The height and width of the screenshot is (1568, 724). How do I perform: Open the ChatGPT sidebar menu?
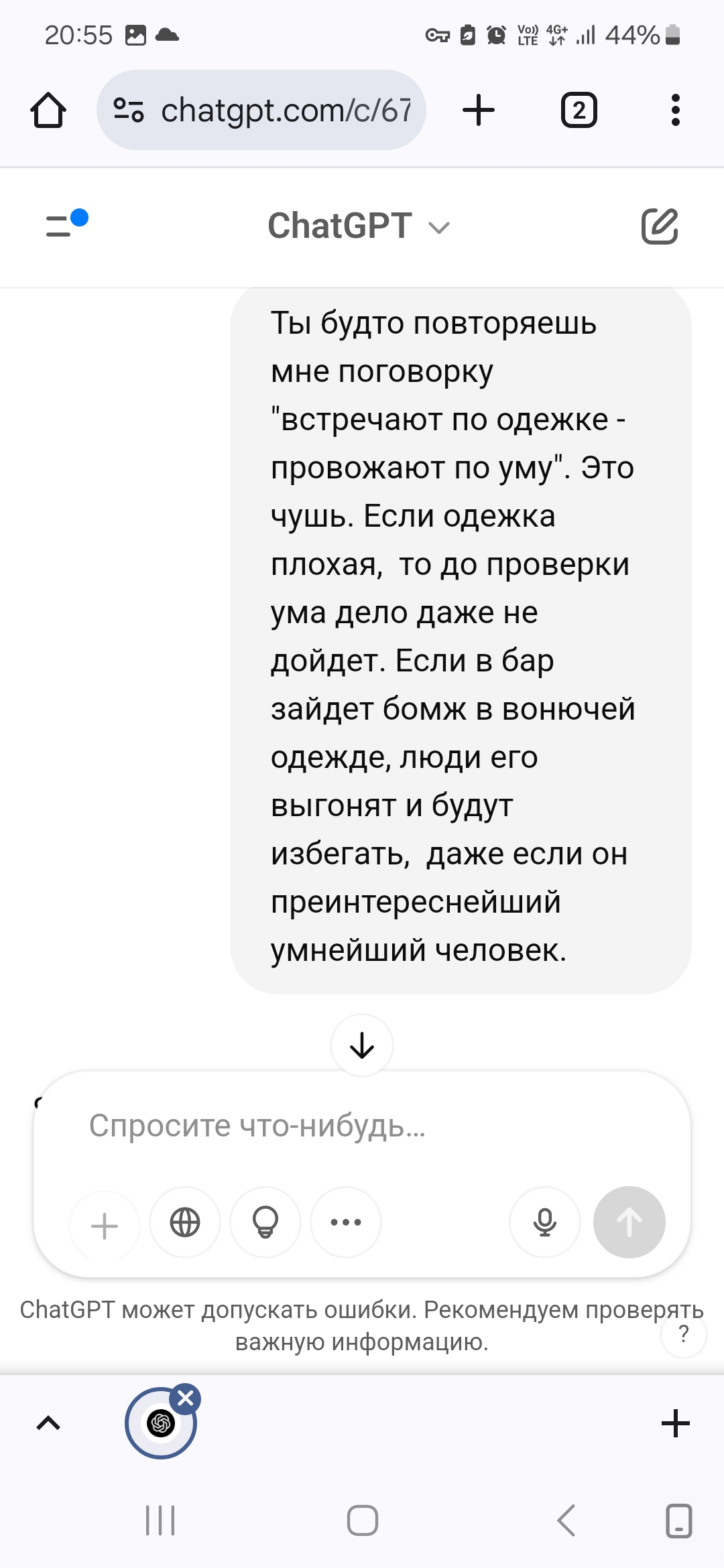(x=66, y=224)
